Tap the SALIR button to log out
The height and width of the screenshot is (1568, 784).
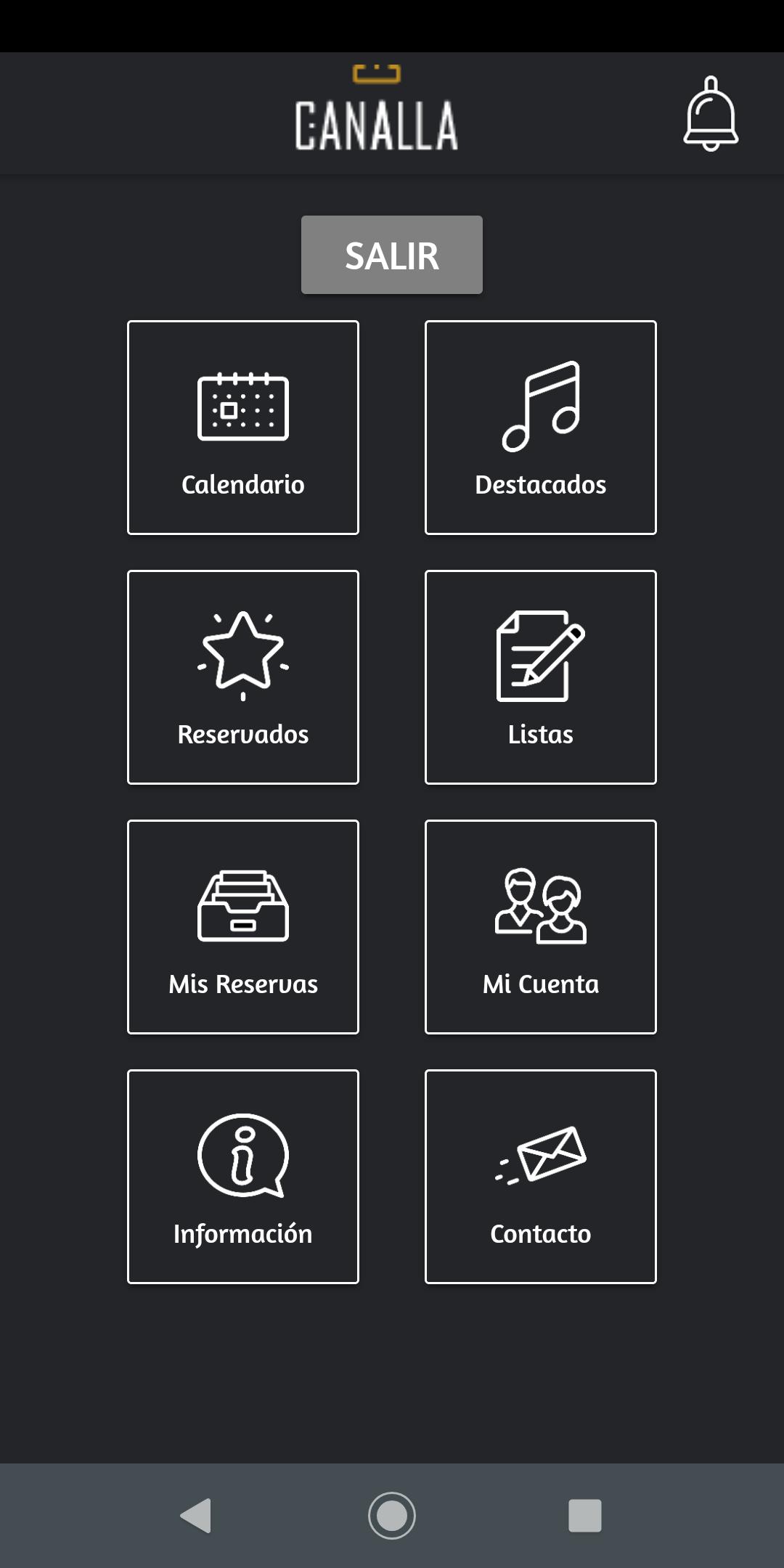point(391,255)
